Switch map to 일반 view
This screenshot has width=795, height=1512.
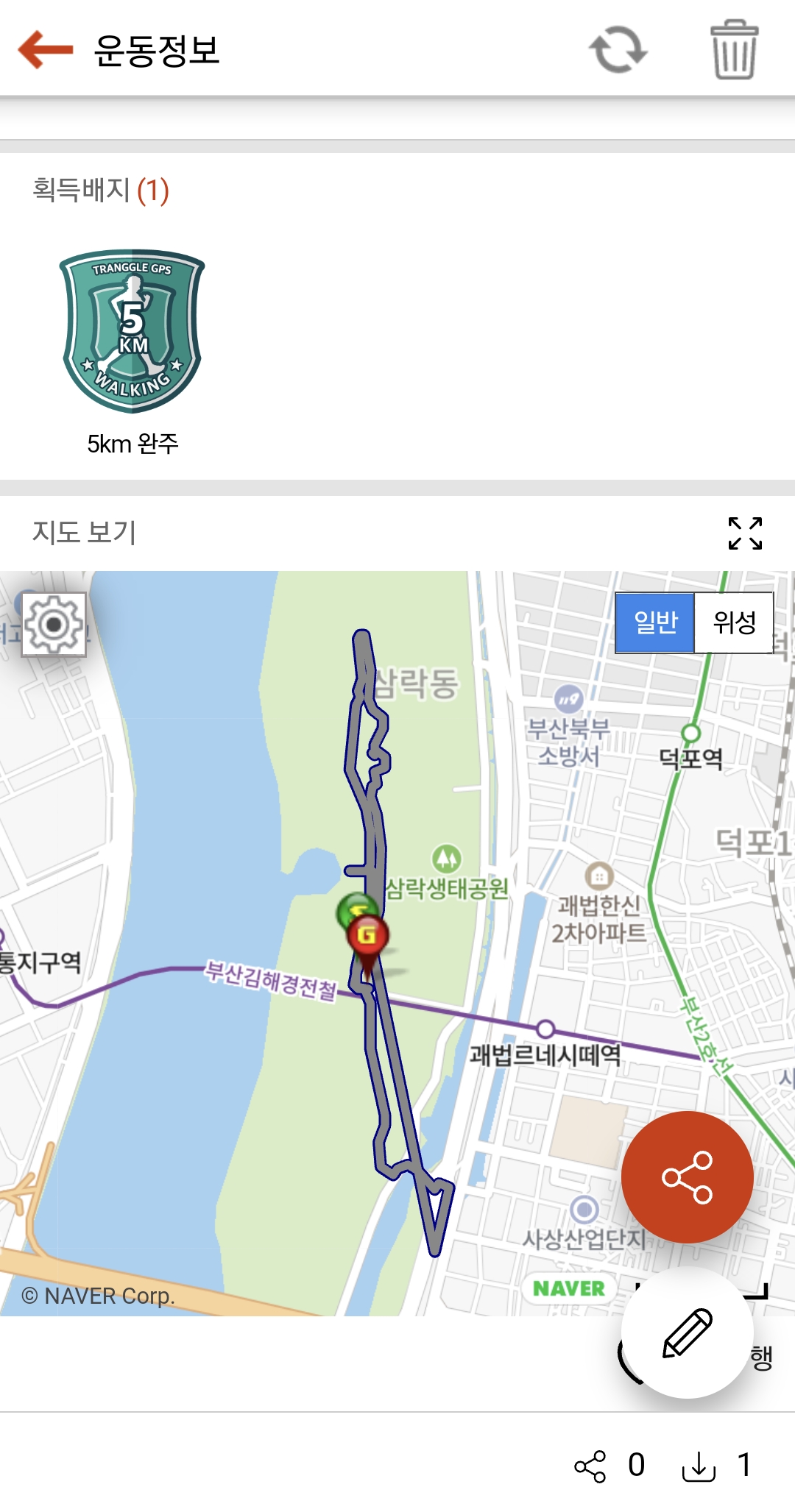pyautogui.click(x=655, y=622)
